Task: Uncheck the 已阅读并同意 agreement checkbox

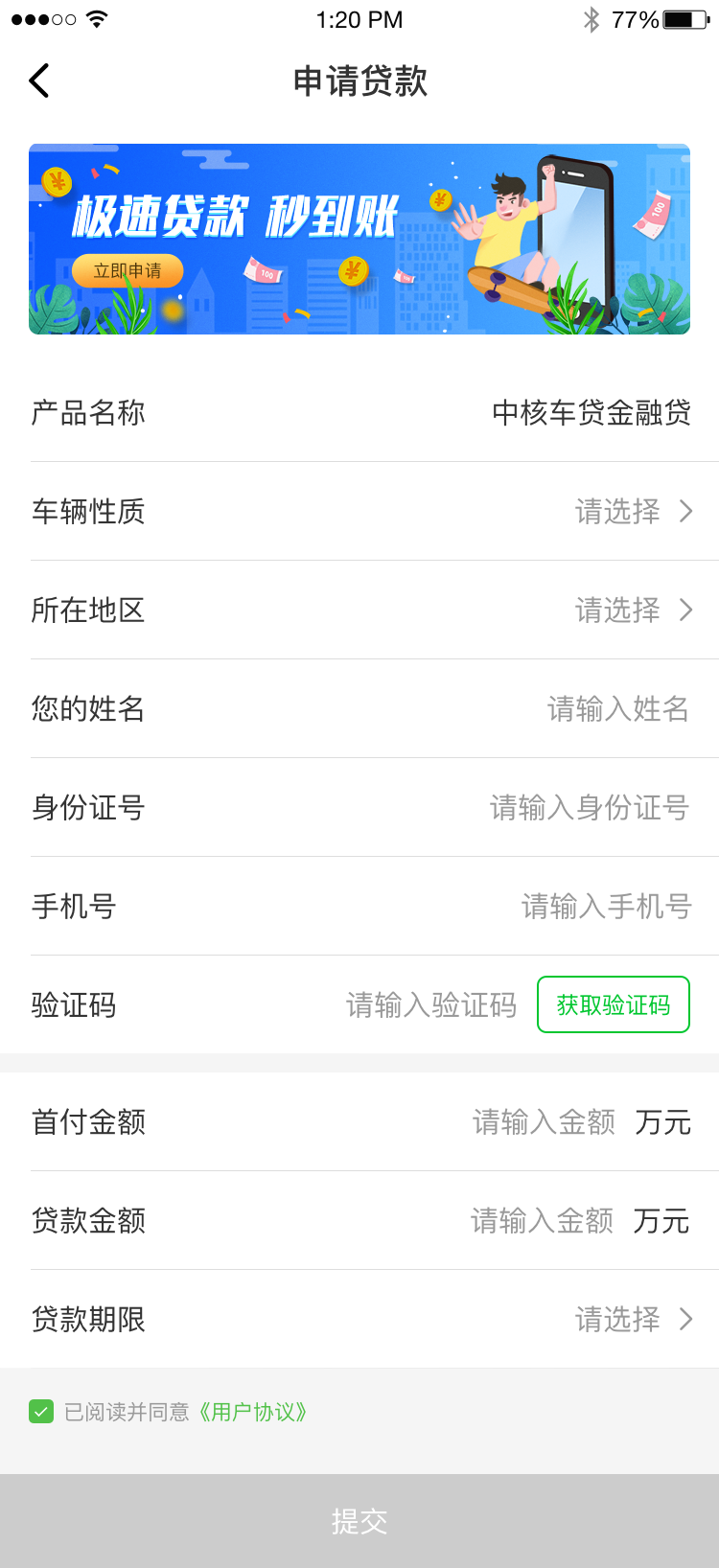Action: (x=40, y=1412)
